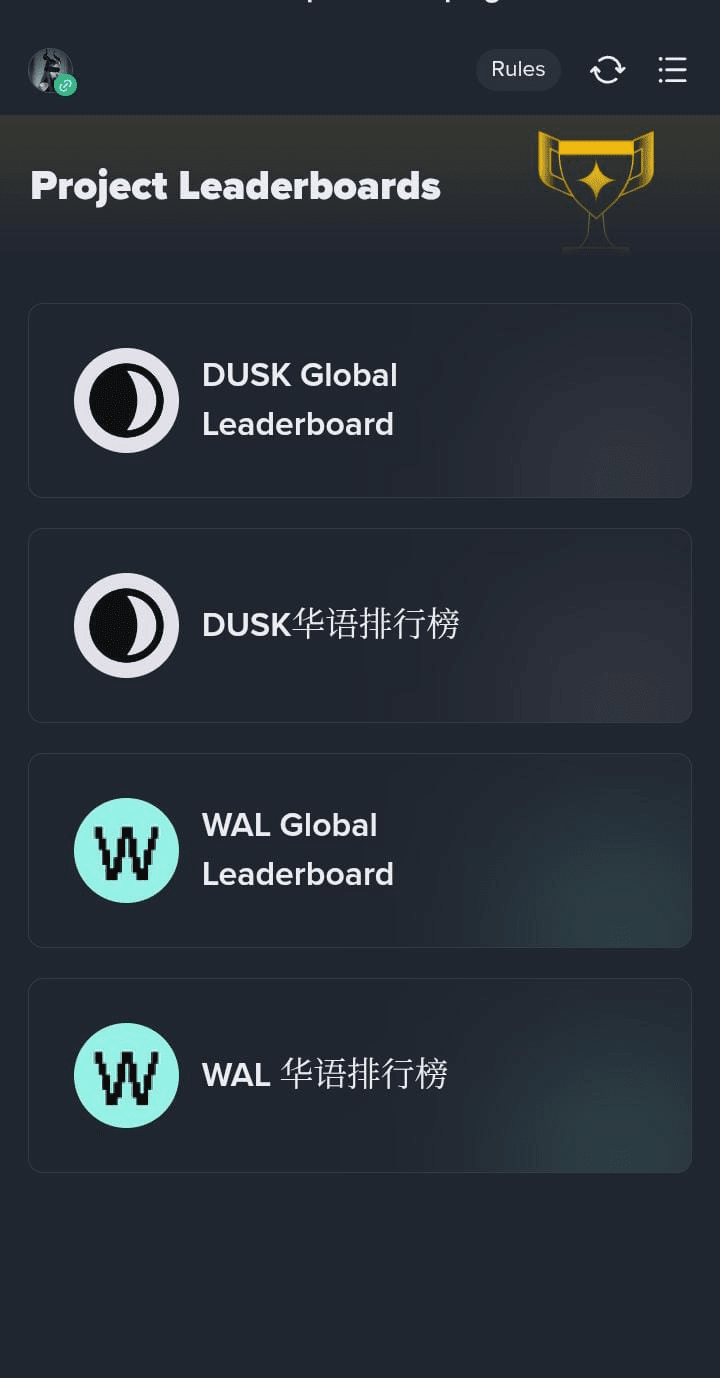This screenshot has width=720, height=1378.
Task: Open WAL Global Leaderboard
Action: click(x=360, y=850)
